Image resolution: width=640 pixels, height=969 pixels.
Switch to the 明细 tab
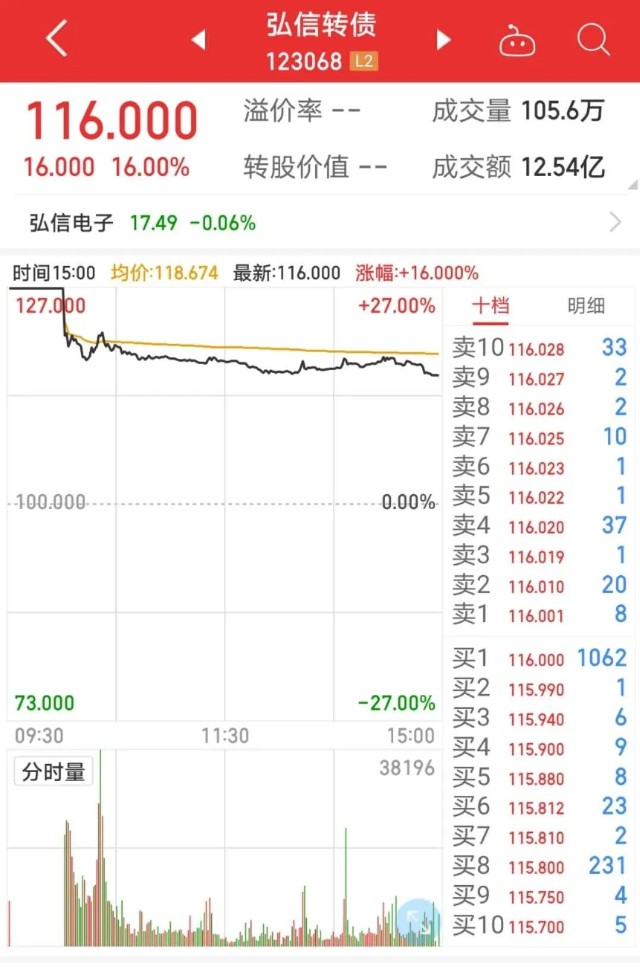point(585,306)
